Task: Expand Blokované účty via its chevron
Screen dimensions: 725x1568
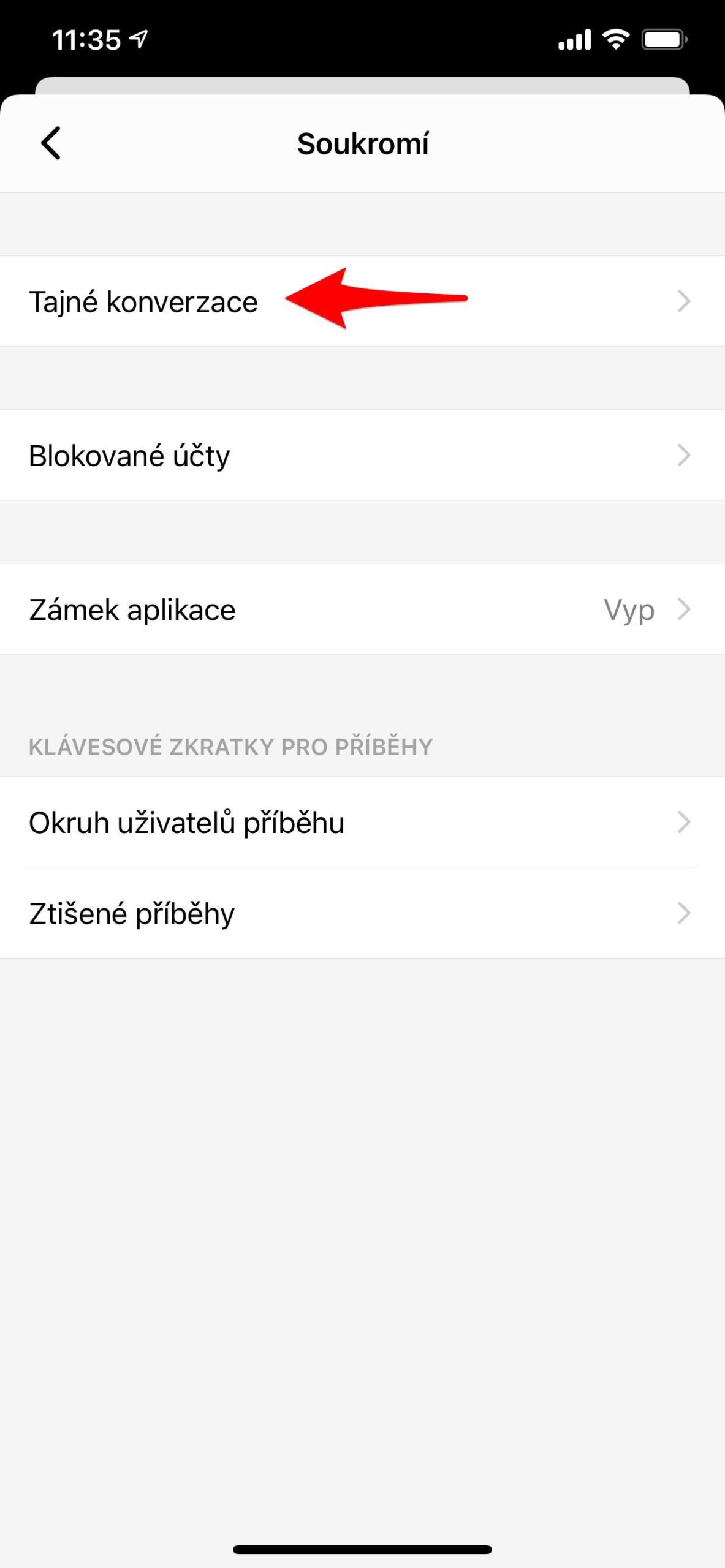Action: [685, 455]
